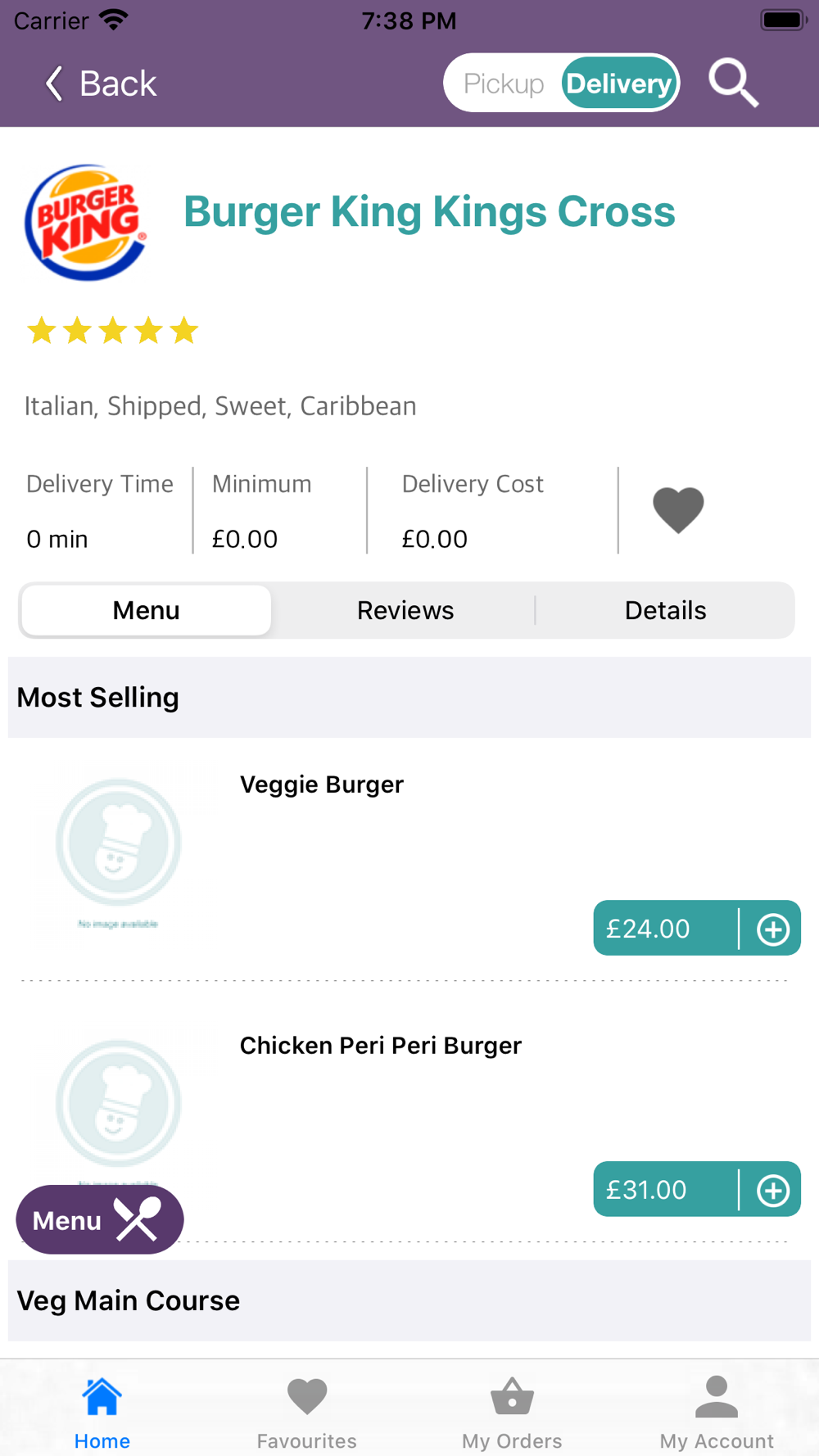Switch order type to Pickup

pyautogui.click(x=504, y=84)
